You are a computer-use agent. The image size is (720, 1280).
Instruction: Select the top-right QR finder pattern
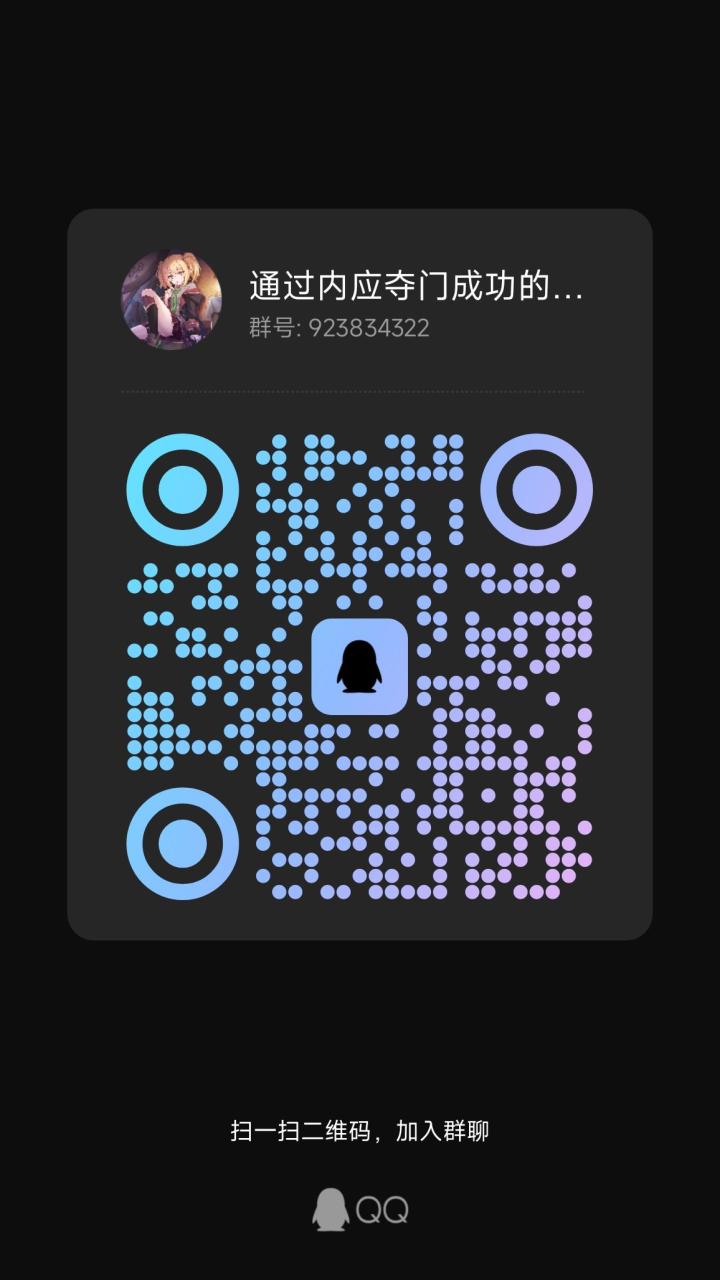(x=539, y=490)
